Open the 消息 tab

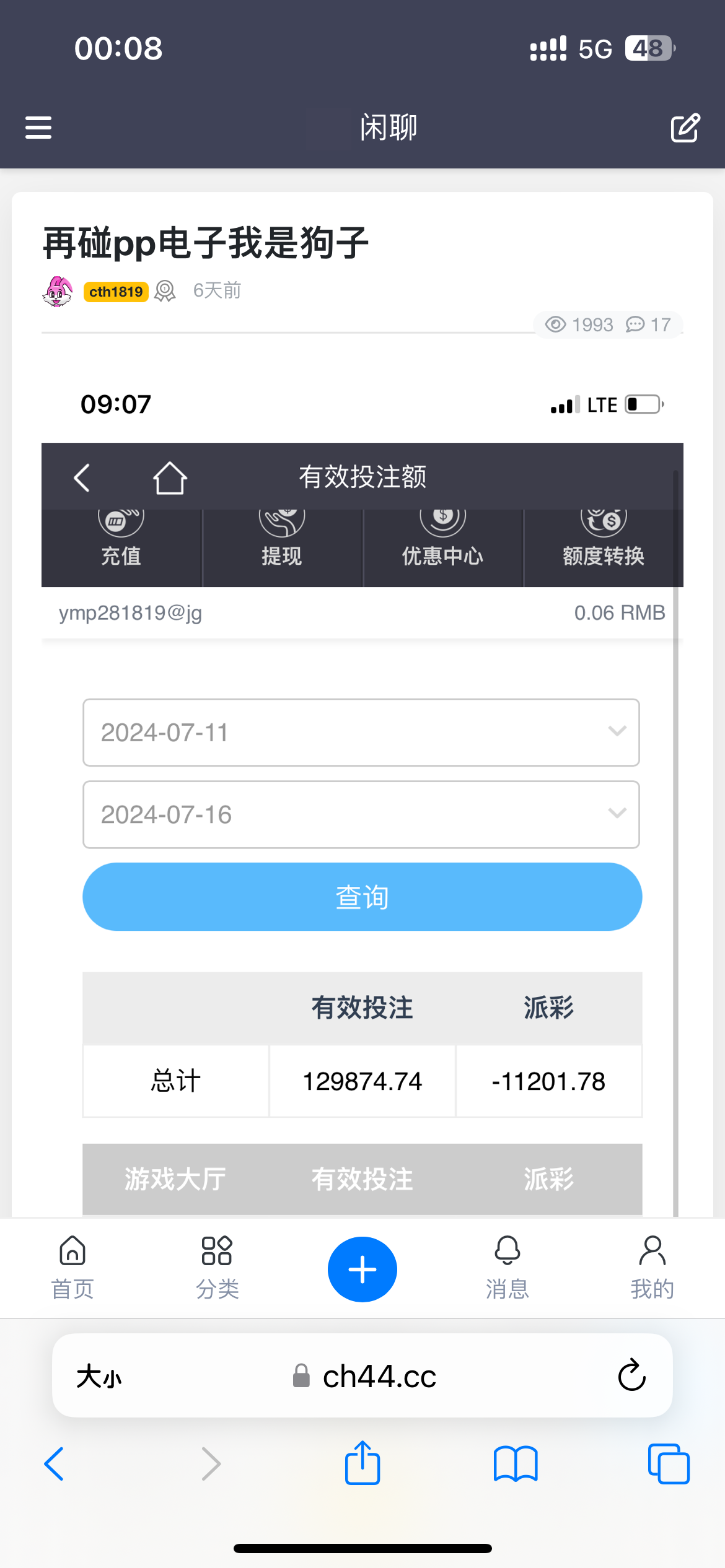pyautogui.click(x=507, y=1267)
